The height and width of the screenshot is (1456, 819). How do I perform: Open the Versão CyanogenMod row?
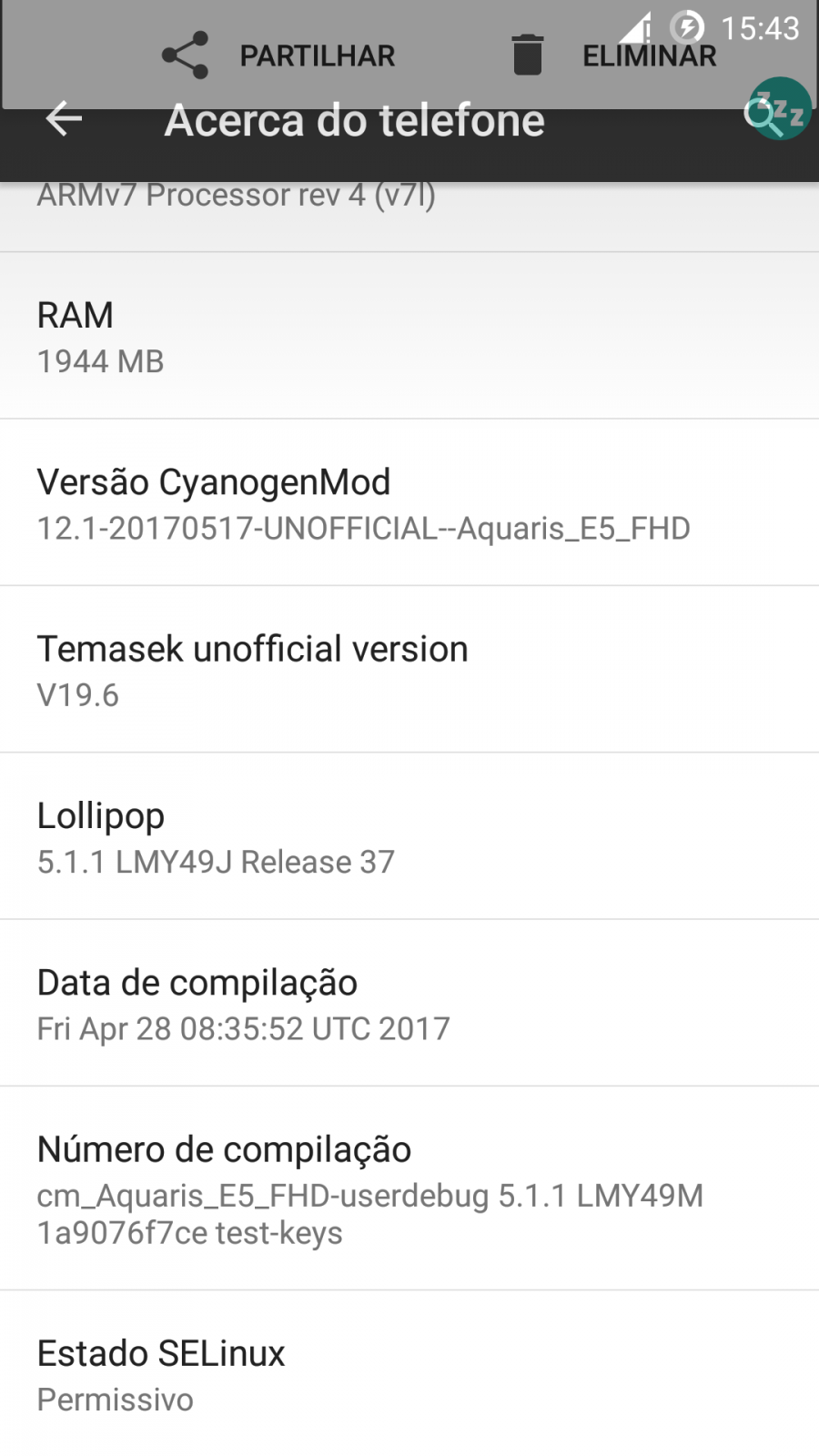point(409,502)
